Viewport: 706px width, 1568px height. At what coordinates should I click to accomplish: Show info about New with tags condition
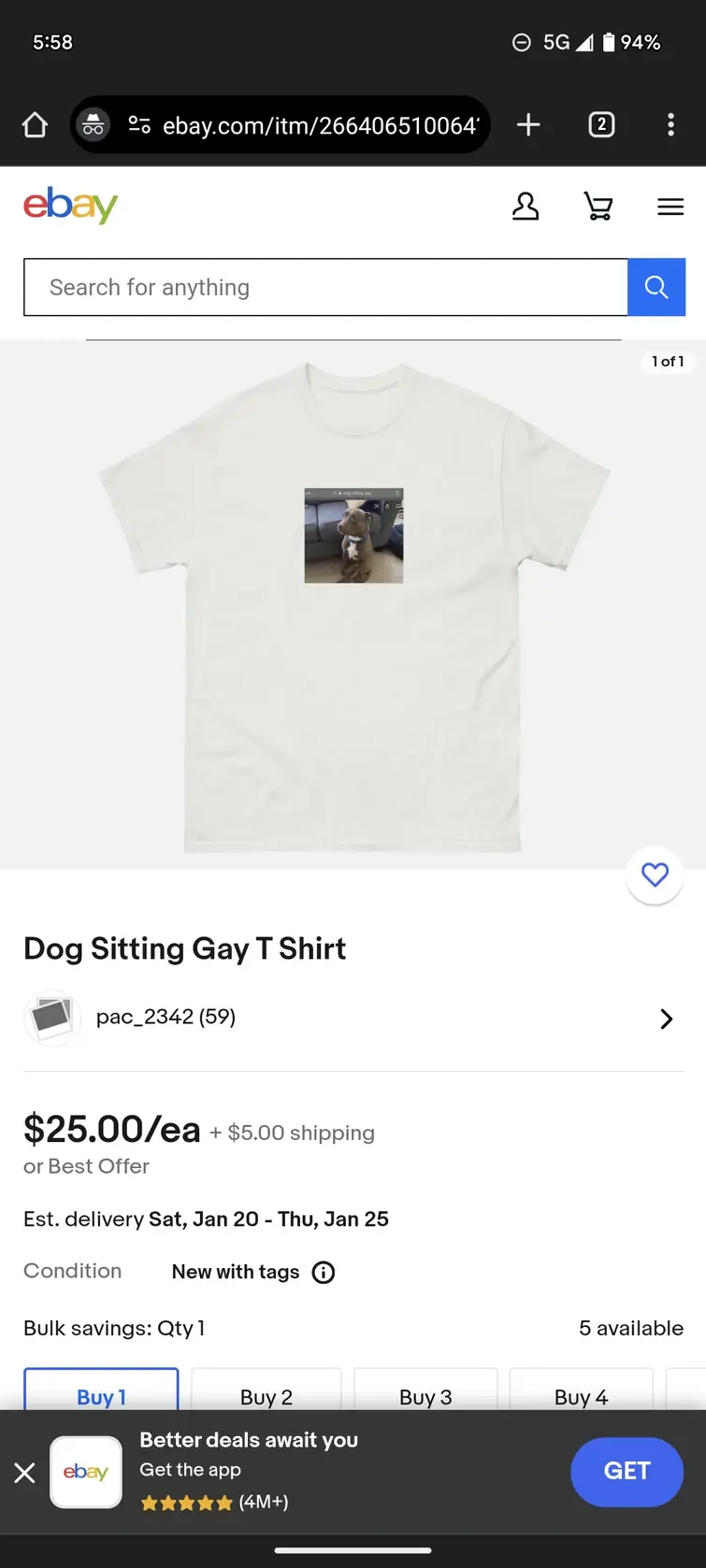(x=324, y=1273)
